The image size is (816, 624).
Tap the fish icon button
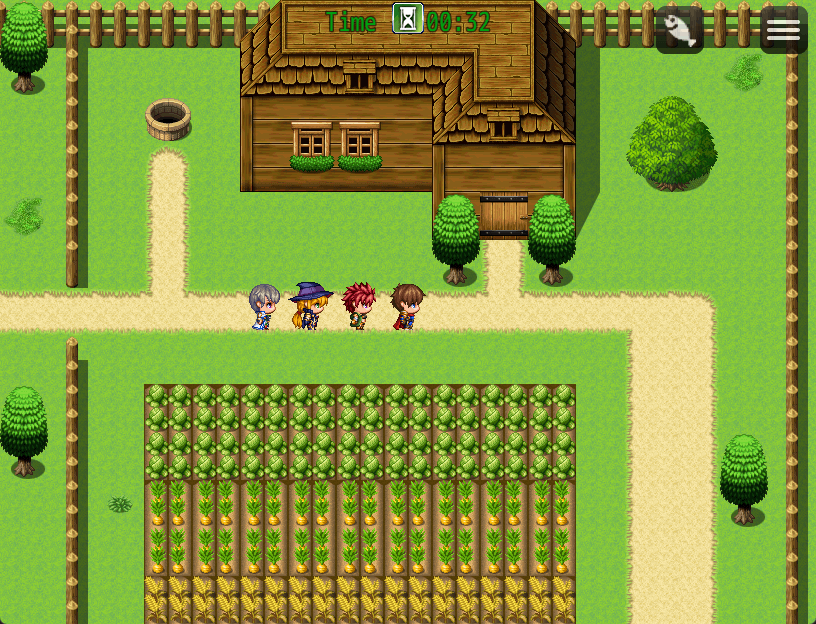680,30
